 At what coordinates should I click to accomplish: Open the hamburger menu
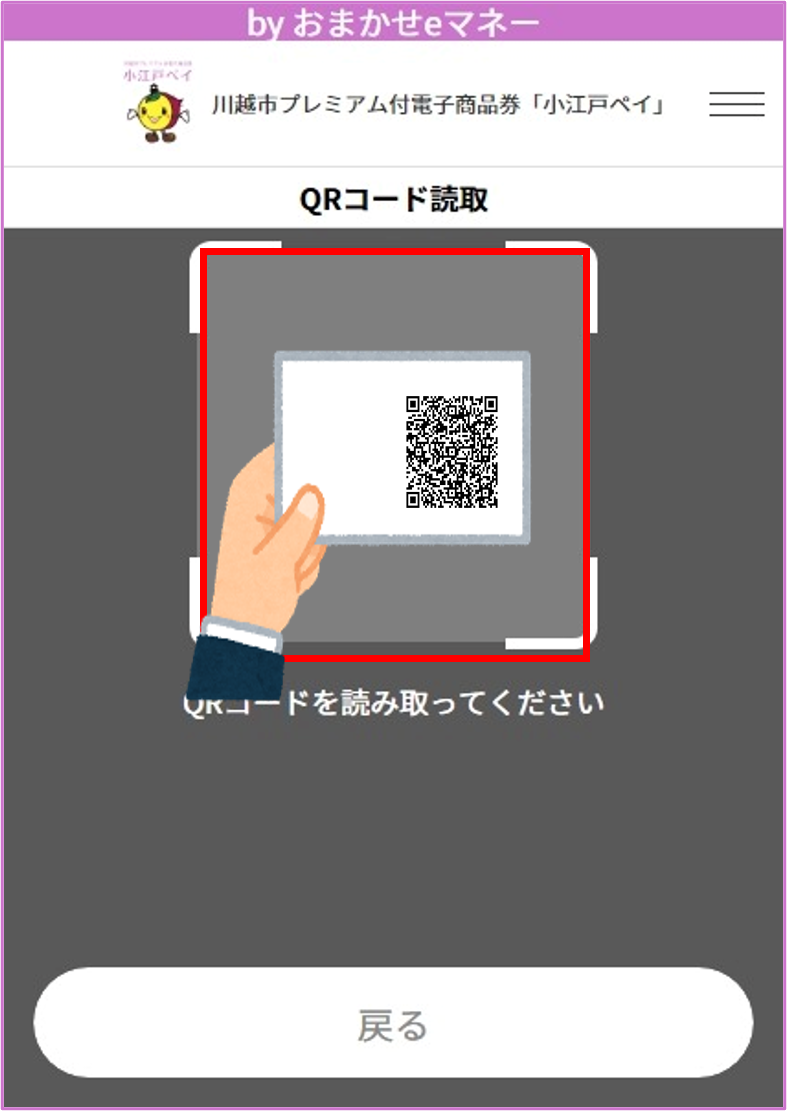point(736,104)
